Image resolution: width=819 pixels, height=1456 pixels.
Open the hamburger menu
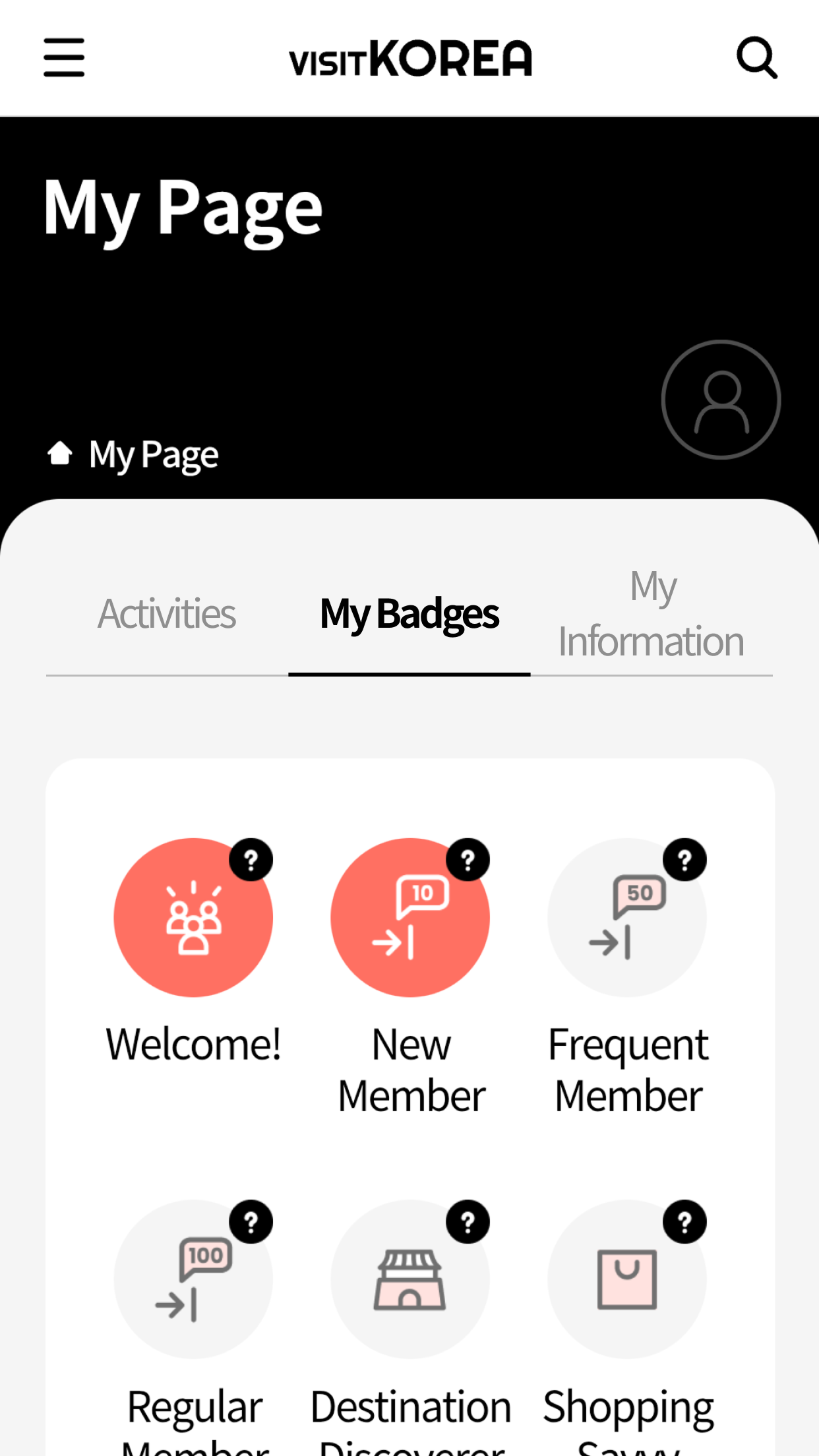64,57
